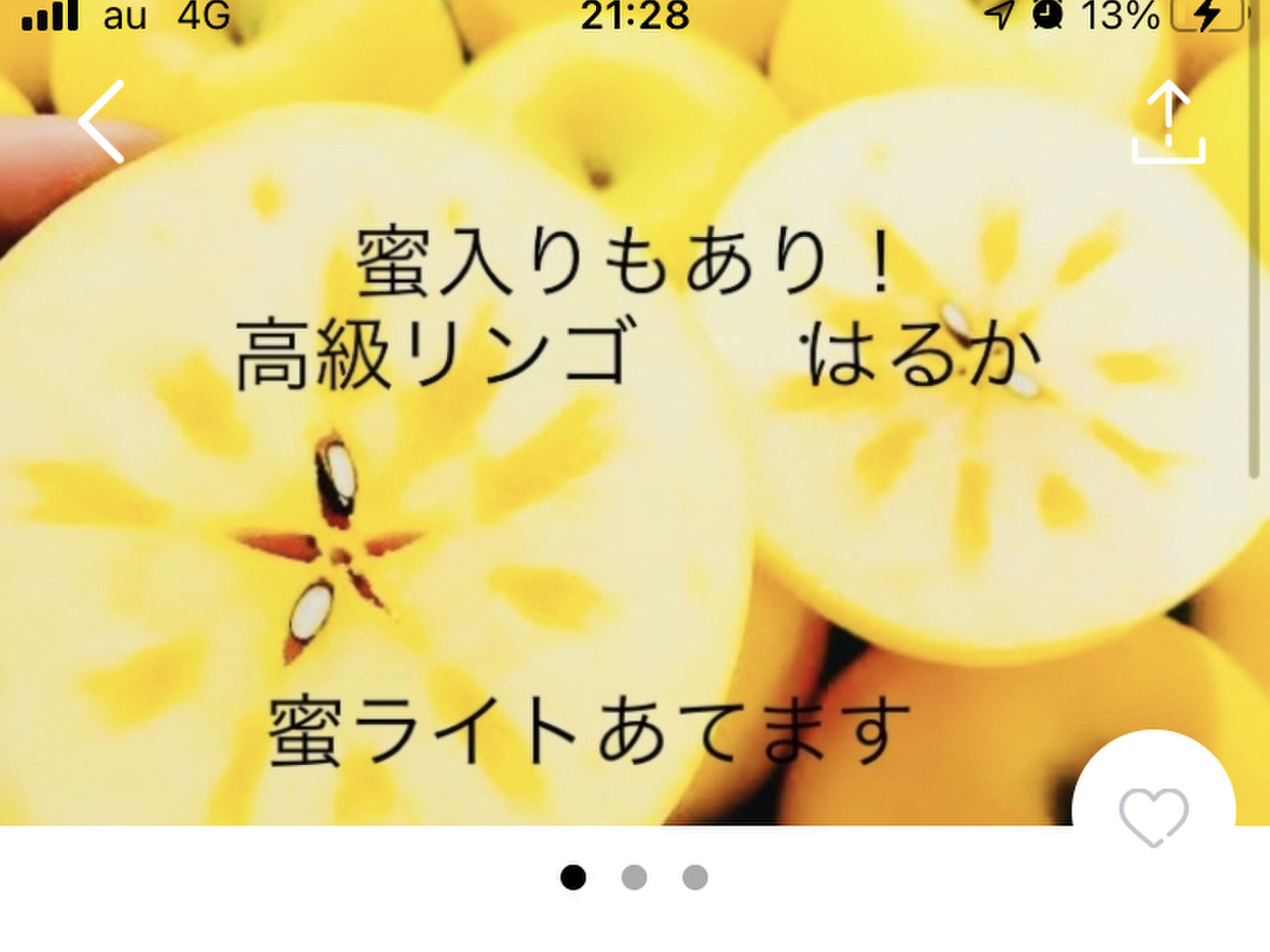Jump to the second image dot
Viewport: 1270px width, 952px height.
coord(634,877)
